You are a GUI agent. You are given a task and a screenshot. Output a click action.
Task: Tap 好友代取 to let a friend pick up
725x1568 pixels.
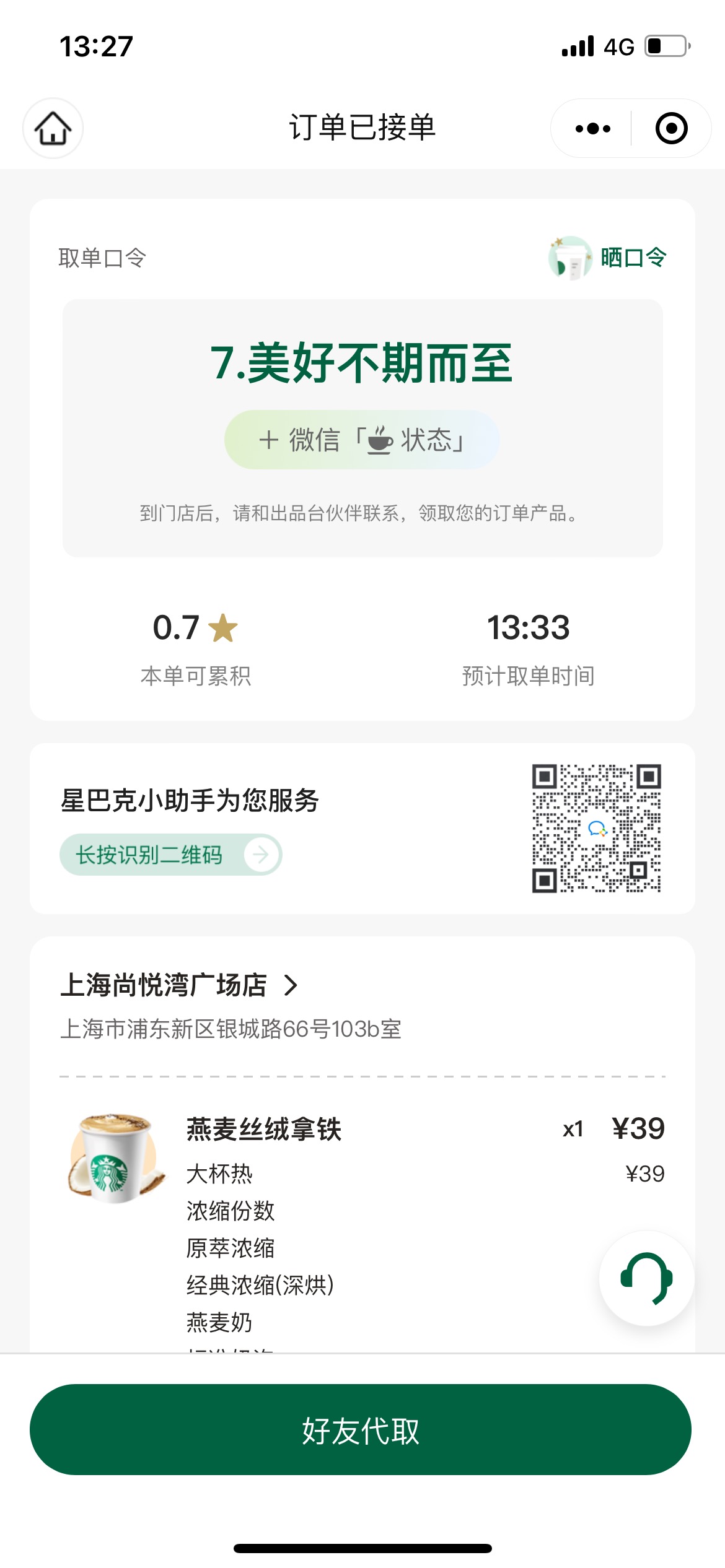[361, 1430]
